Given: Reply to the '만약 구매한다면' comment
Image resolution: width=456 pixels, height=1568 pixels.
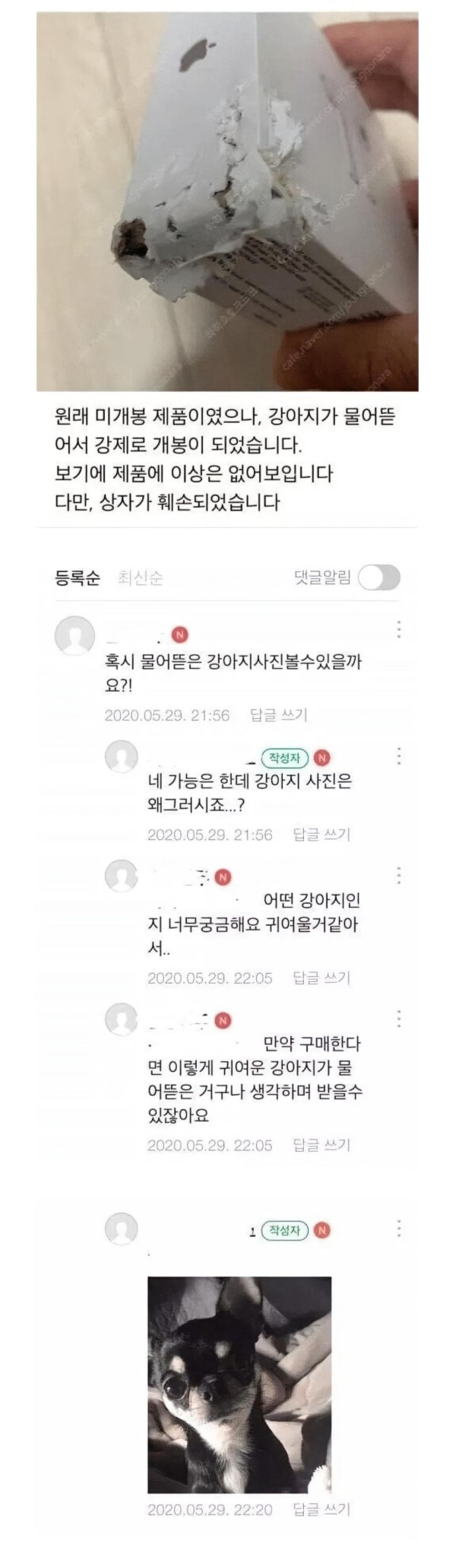Looking at the screenshot, I should pos(321,1145).
